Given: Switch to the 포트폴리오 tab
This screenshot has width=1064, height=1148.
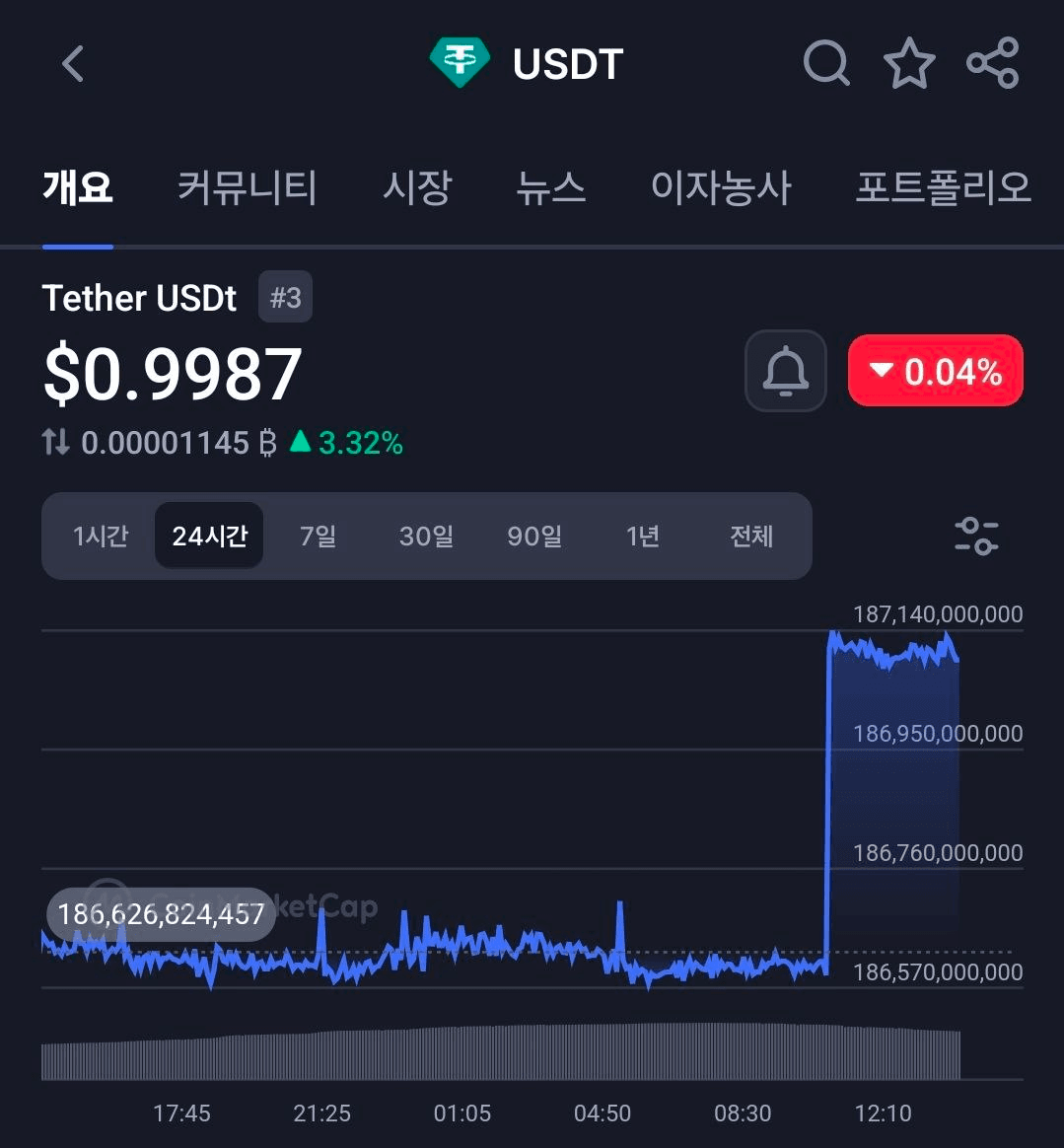Looking at the screenshot, I should (x=943, y=187).
